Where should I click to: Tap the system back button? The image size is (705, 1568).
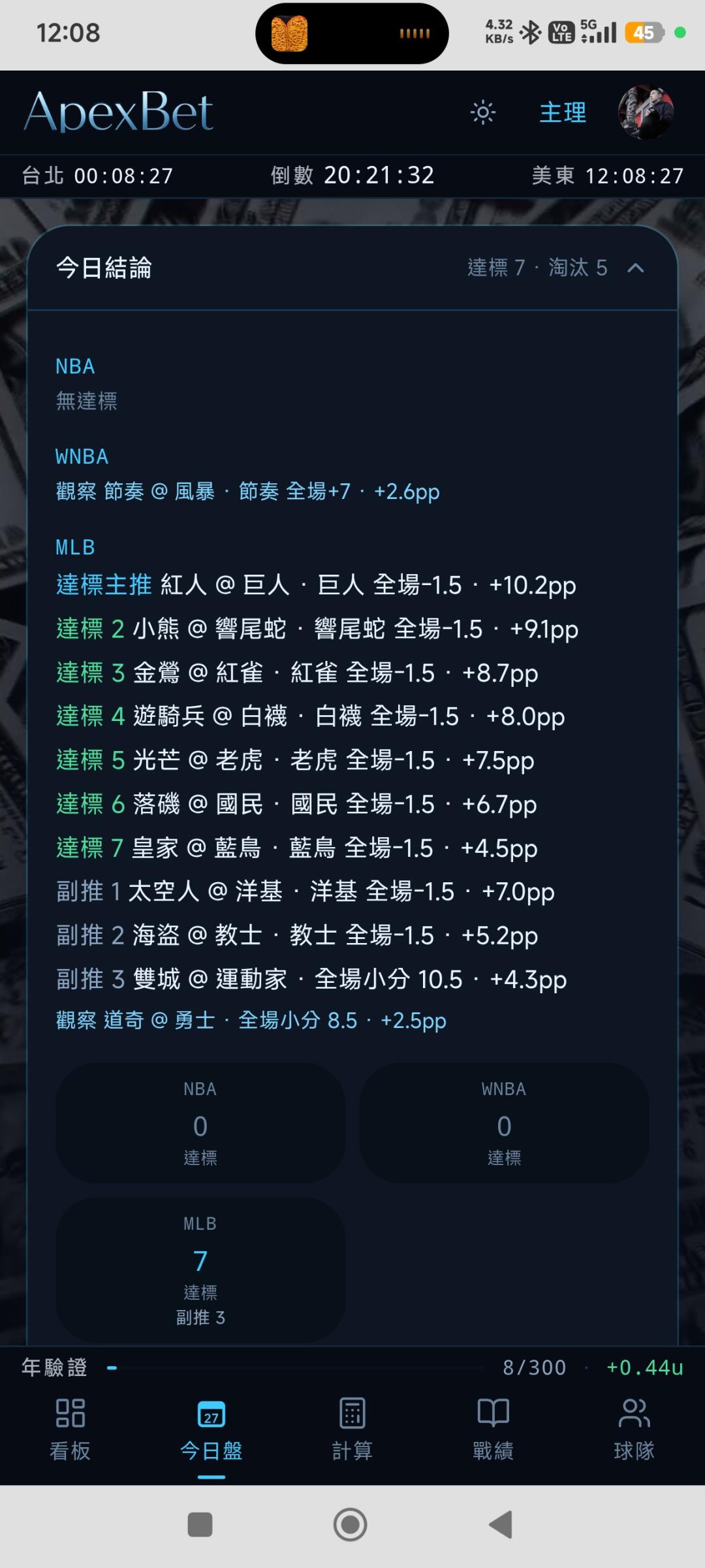501,1525
